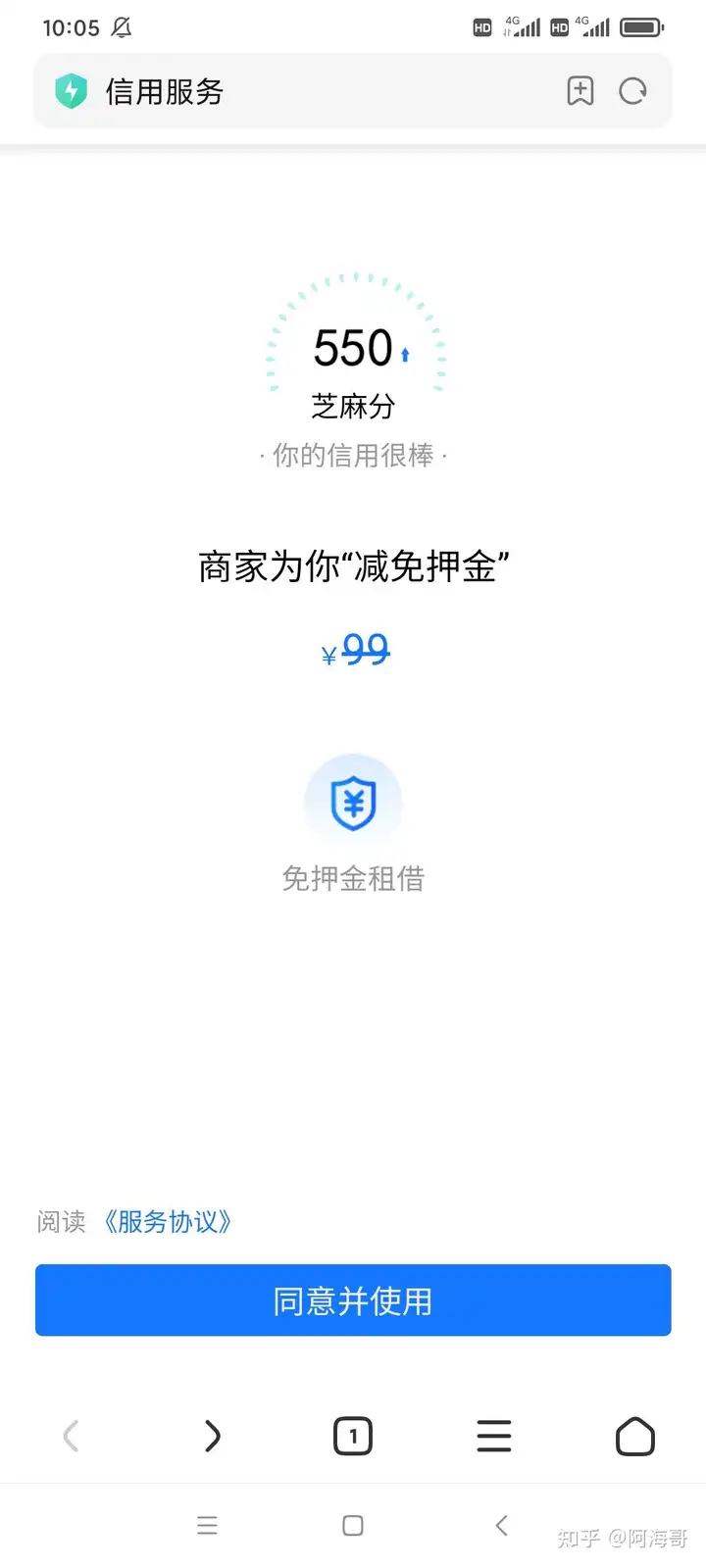This screenshot has height=1568, width=706.
Task: Go to the browser home page
Action: (634, 1437)
